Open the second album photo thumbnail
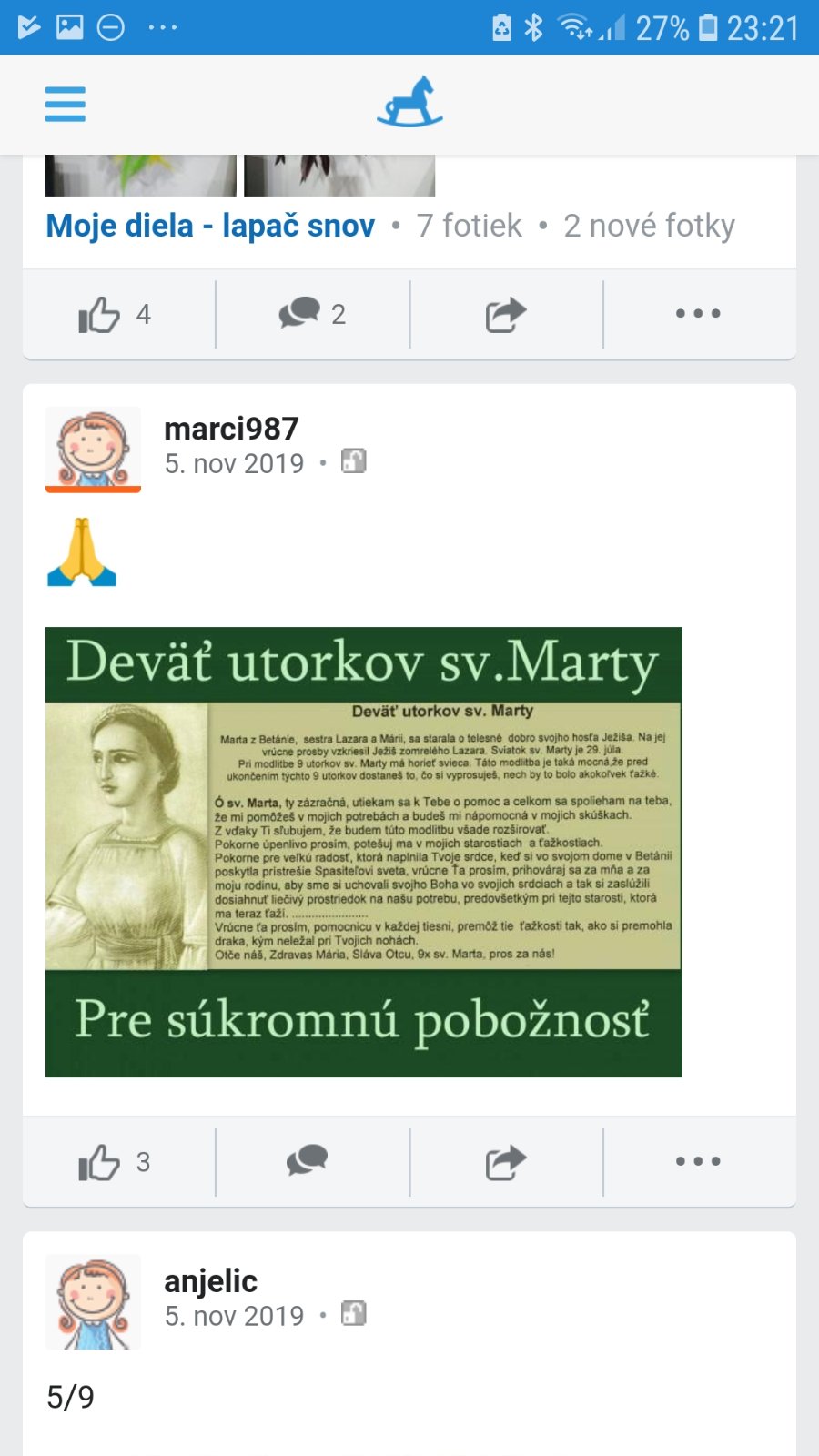Screen dimensions: 819x1456 [x=339, y=176]
